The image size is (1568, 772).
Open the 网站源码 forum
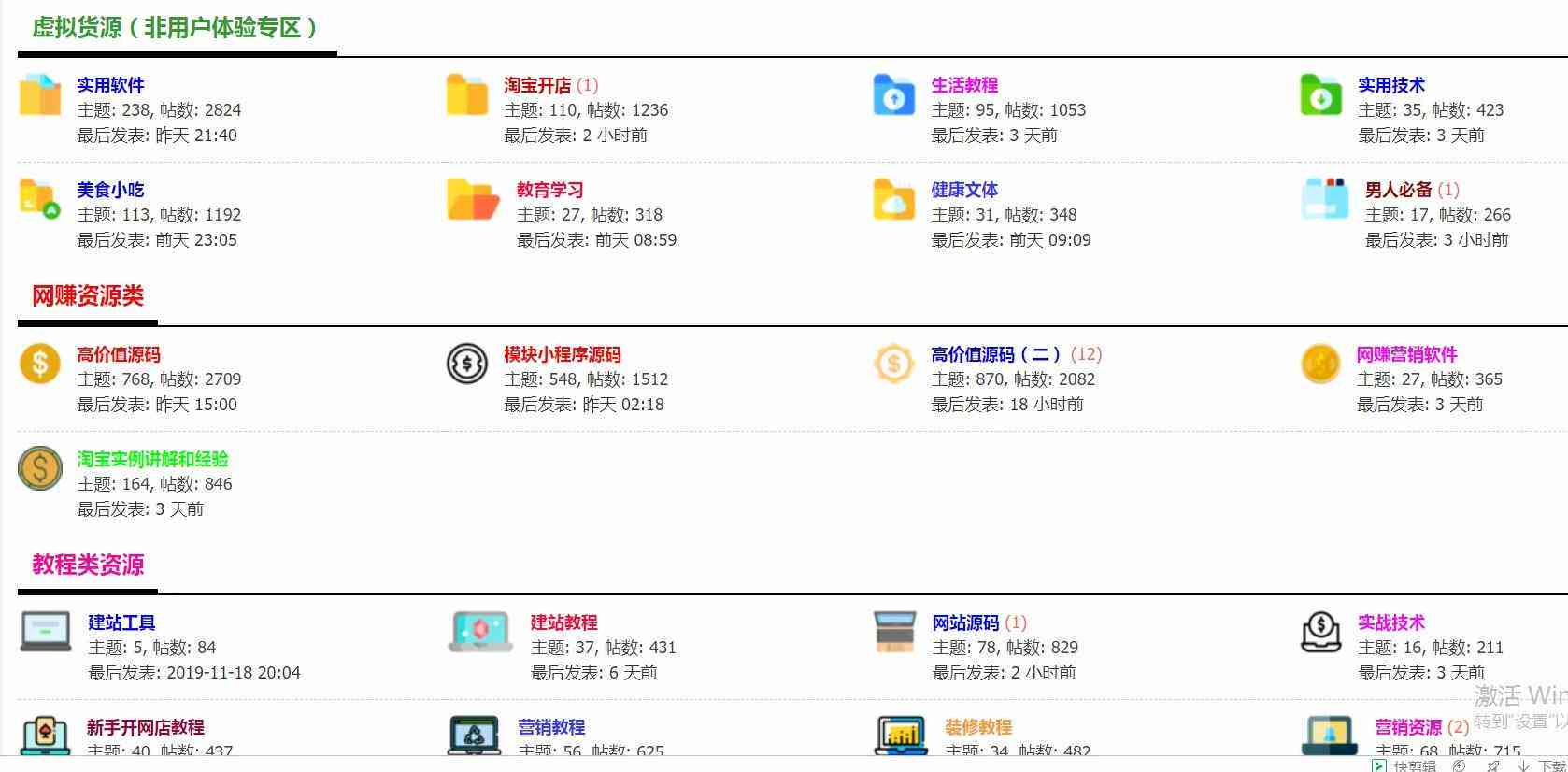tap(965, 622)
